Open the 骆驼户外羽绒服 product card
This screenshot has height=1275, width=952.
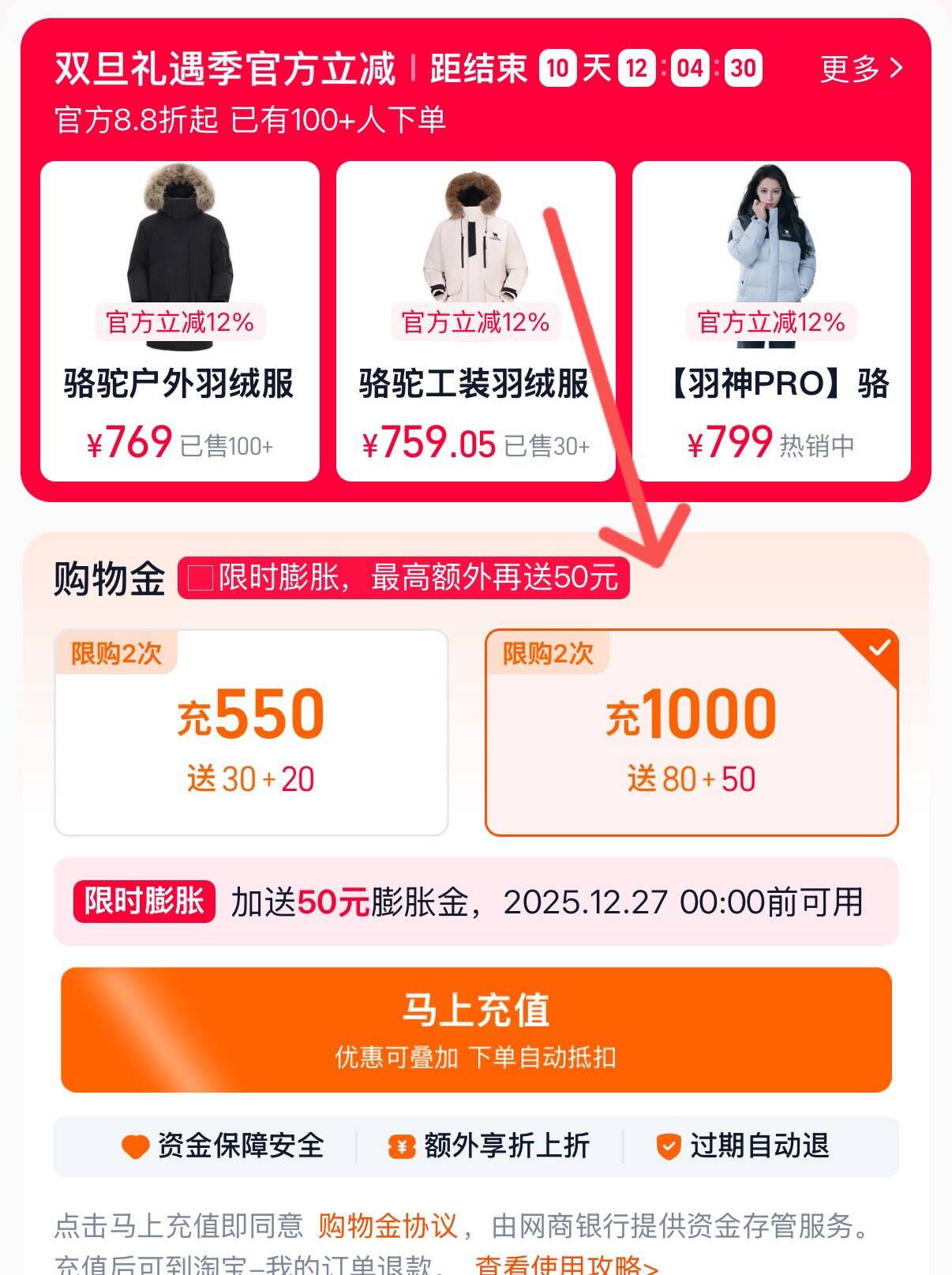tap(179, 321)
